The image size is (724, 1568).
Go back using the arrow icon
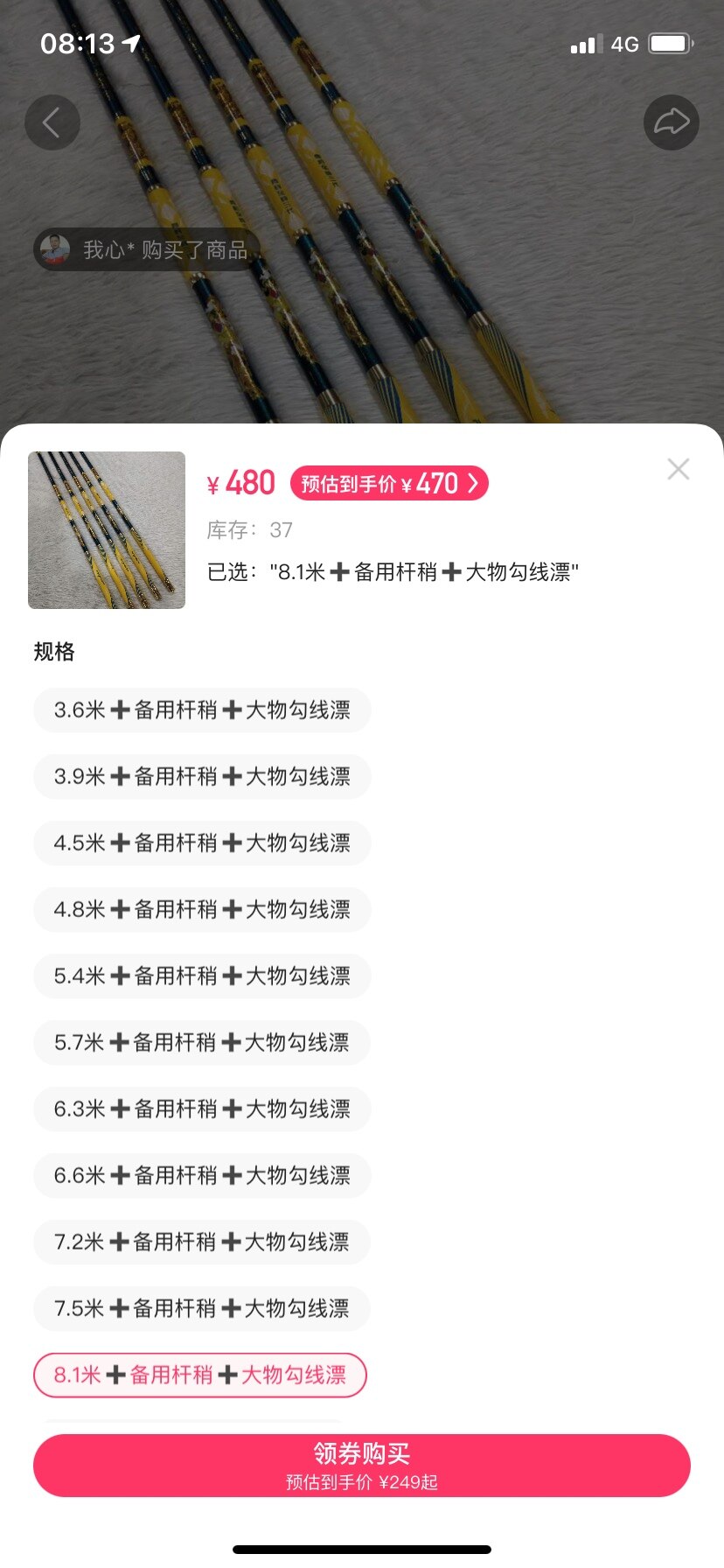point(52,122)
